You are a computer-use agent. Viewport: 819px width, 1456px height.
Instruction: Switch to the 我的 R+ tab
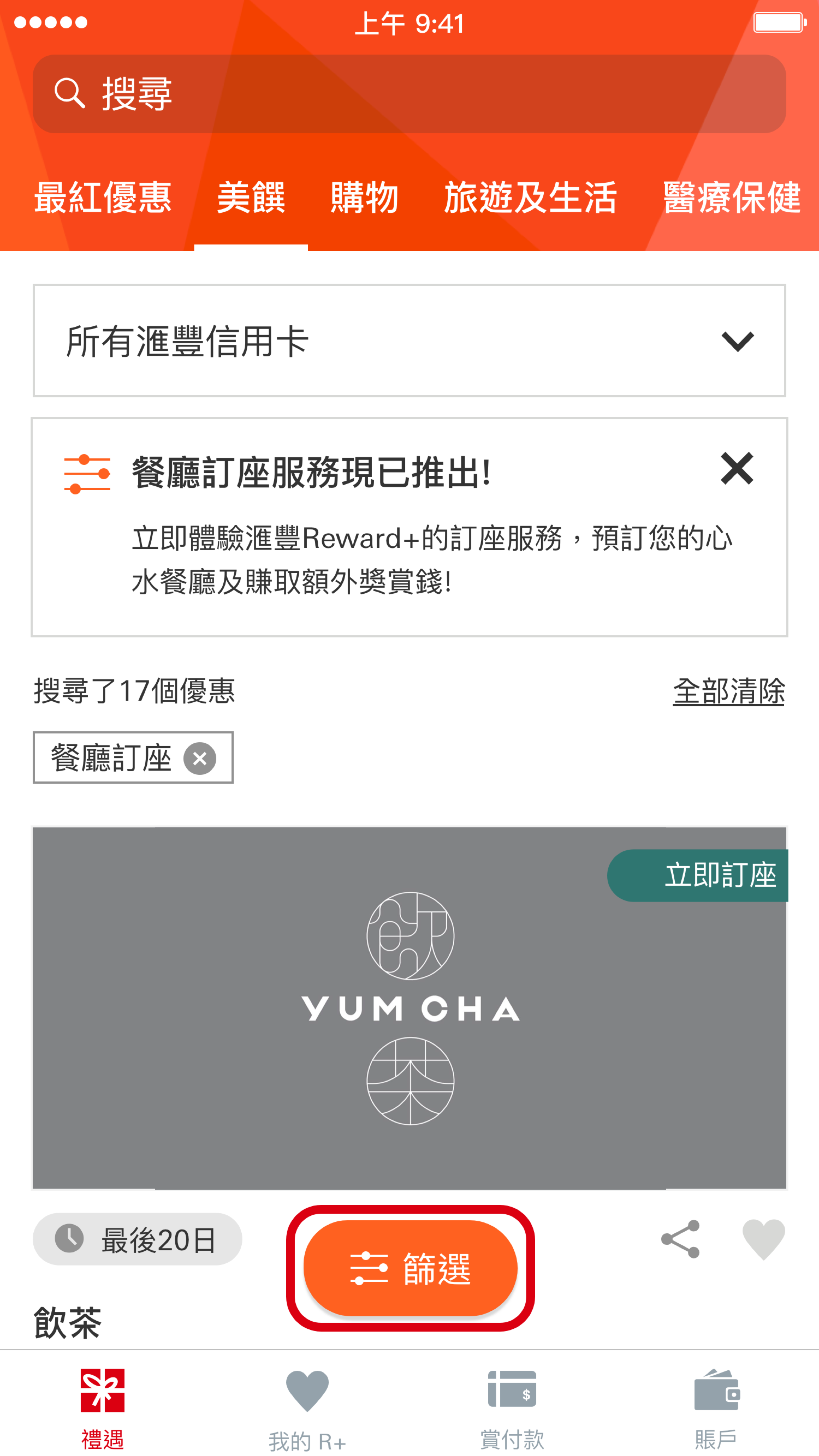click(307, 1407)
